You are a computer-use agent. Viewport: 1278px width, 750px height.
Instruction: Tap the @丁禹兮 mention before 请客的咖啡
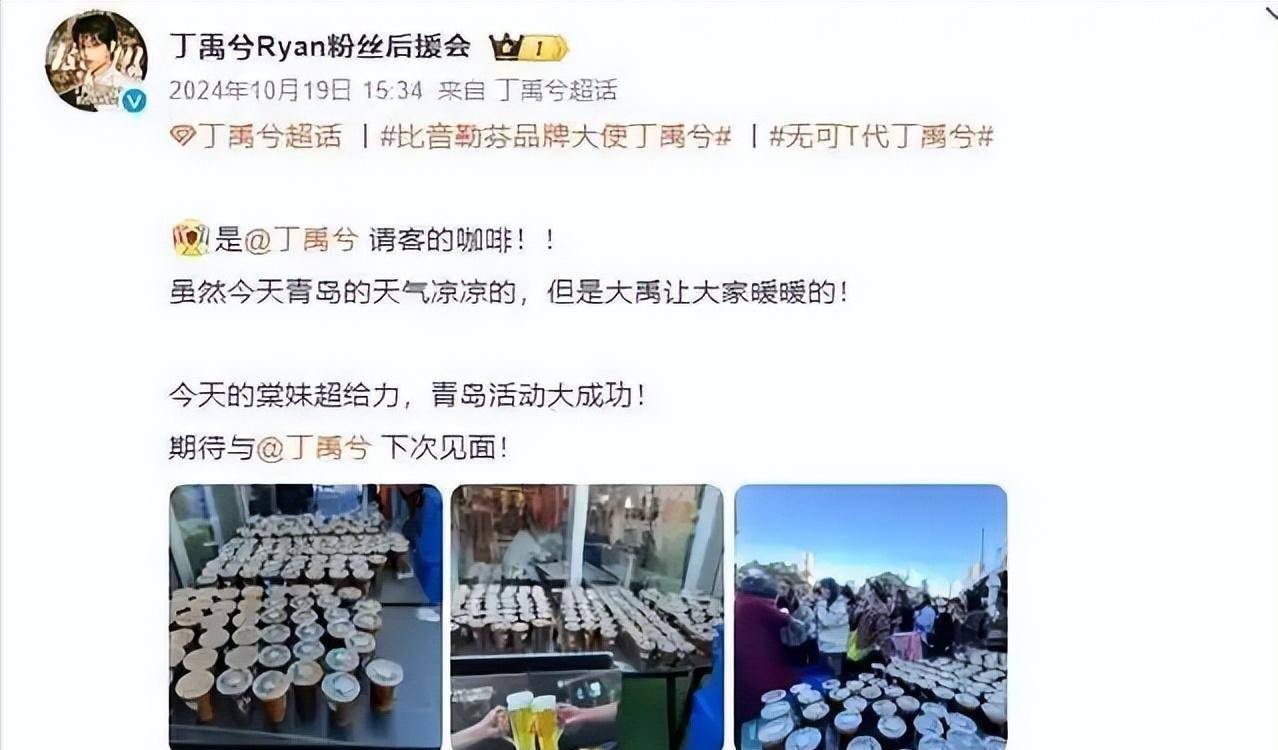(300, 240)
